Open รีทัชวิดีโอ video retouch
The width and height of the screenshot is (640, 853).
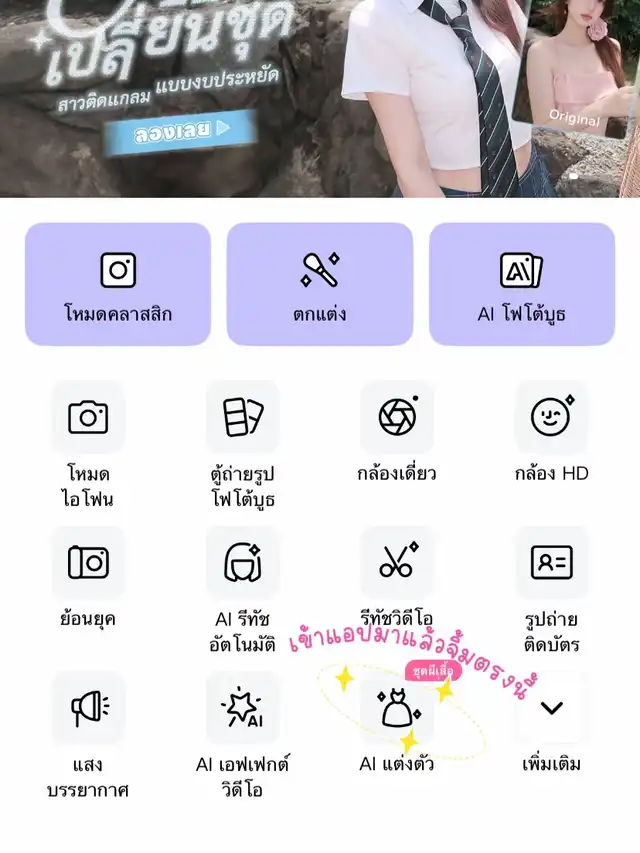point(397,563)
